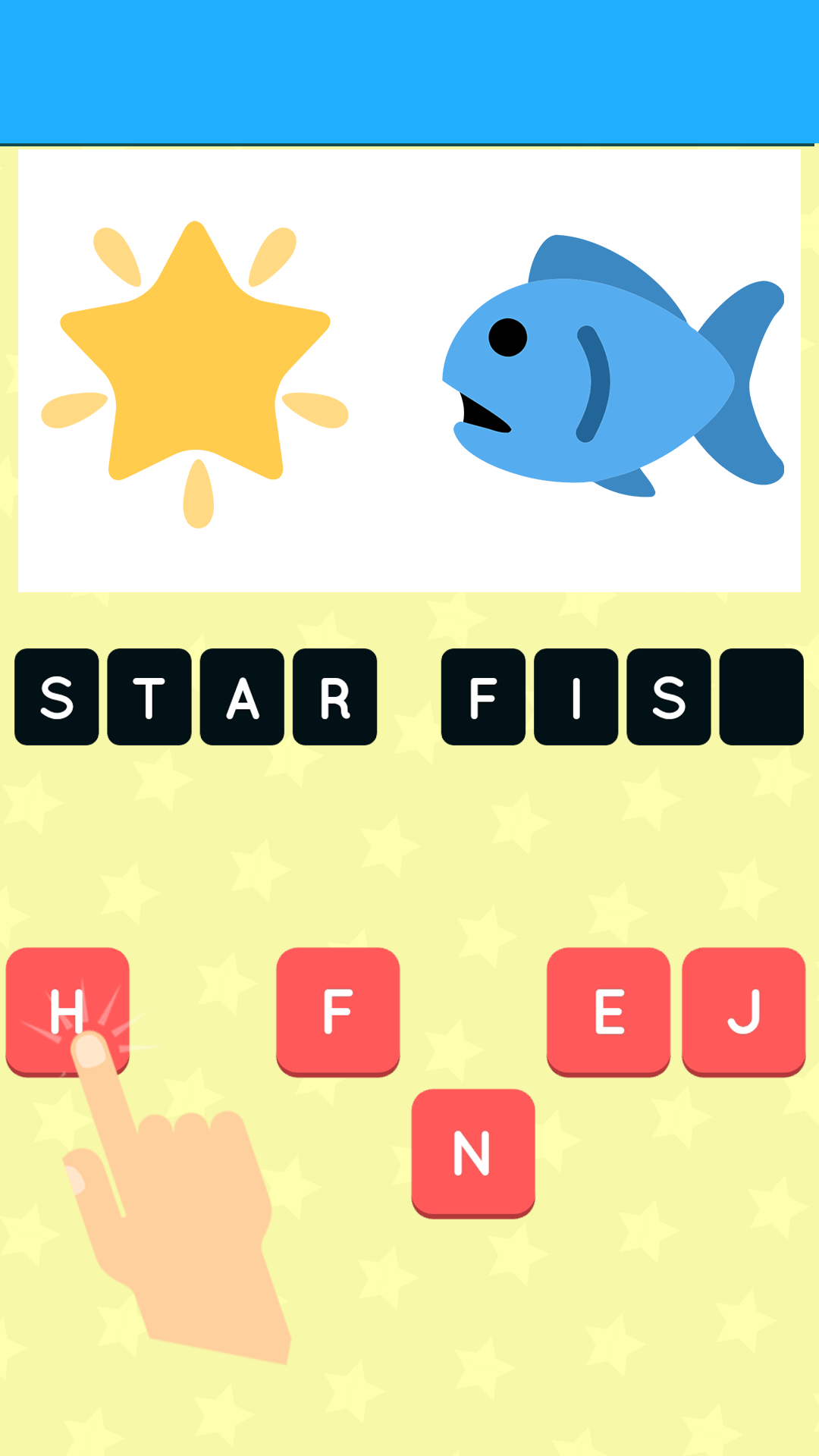Click the fish's eye
This screenshot has height=1456, width=819.
[508, 336]
